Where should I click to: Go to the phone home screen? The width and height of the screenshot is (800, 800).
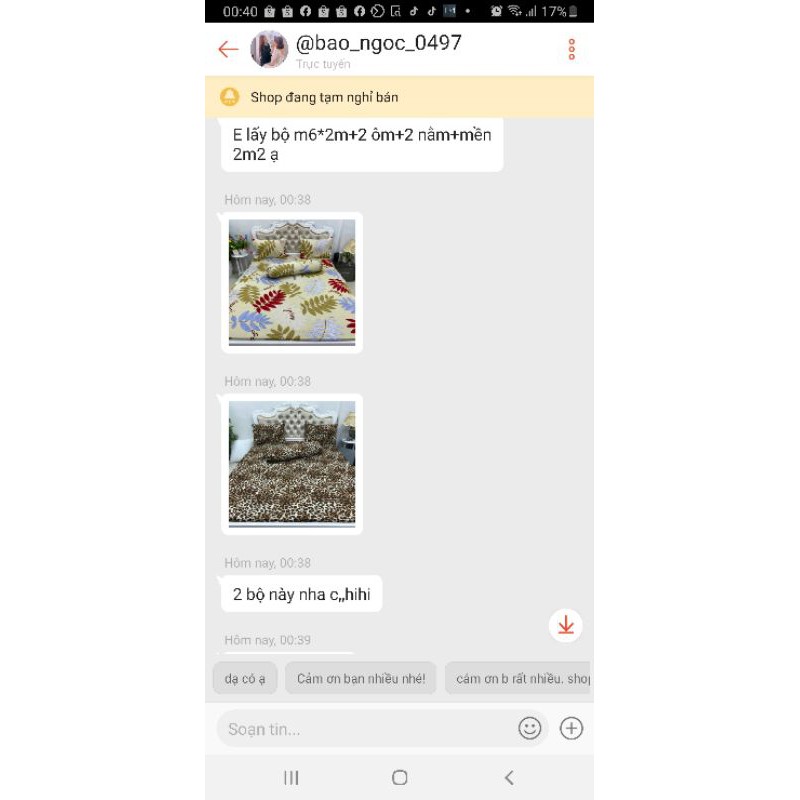pyautogui.click(x=400, y=777)
